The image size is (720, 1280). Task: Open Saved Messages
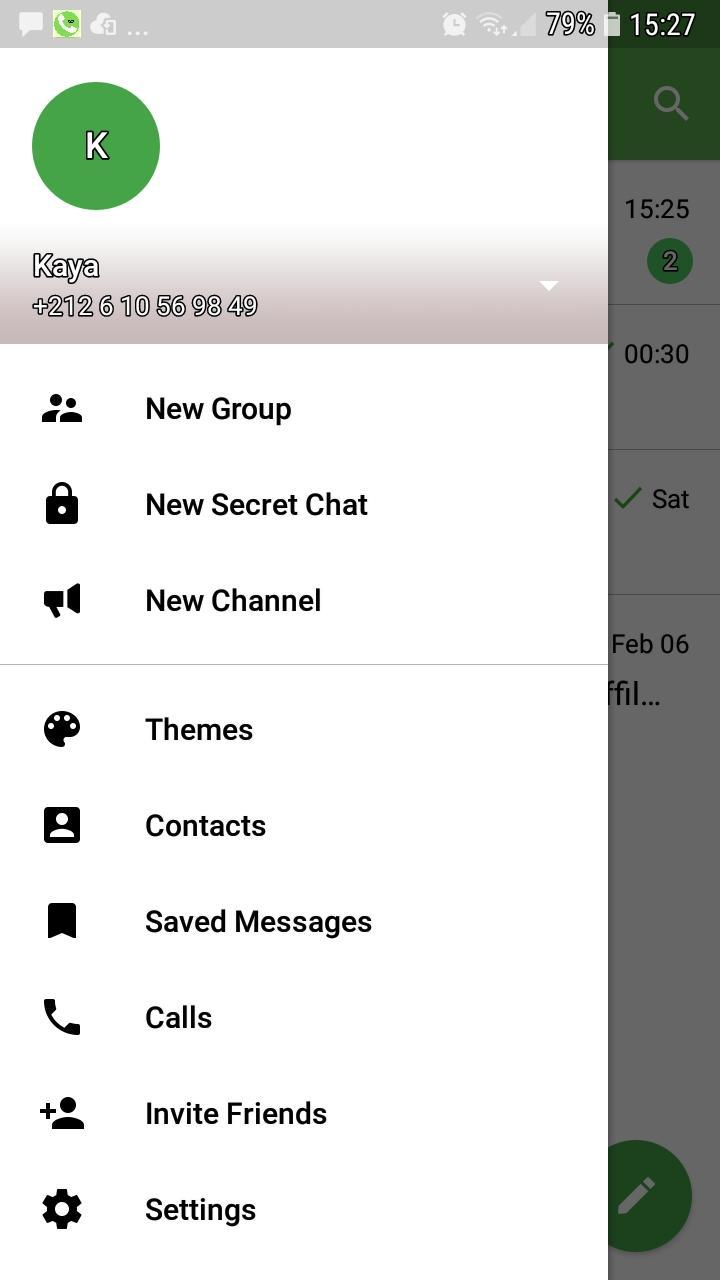258,922
